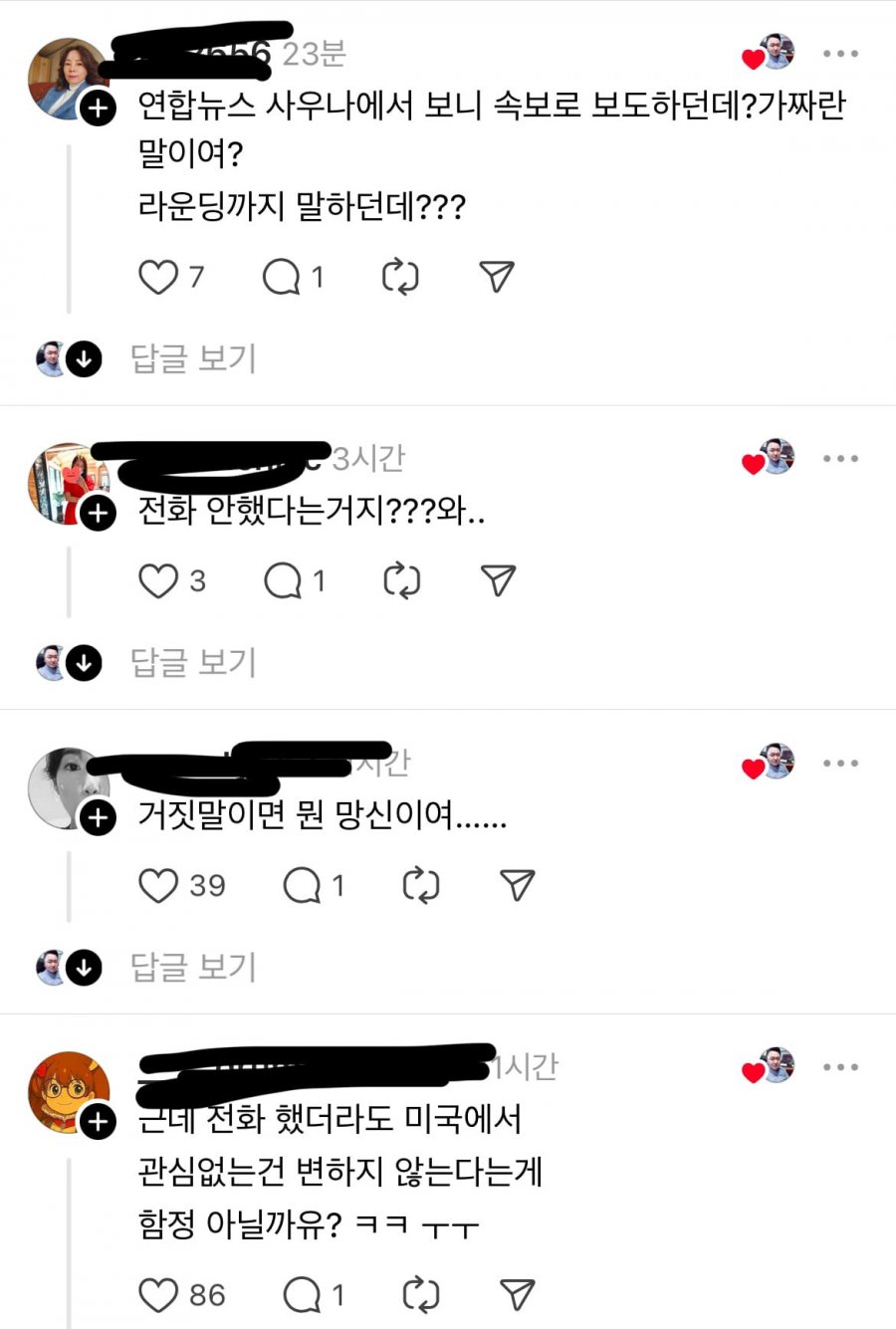Expand replies under the 라운딩까지 말하던데 comment
Viewport: 896px width, 1329px height.
(x=193, y=358)
